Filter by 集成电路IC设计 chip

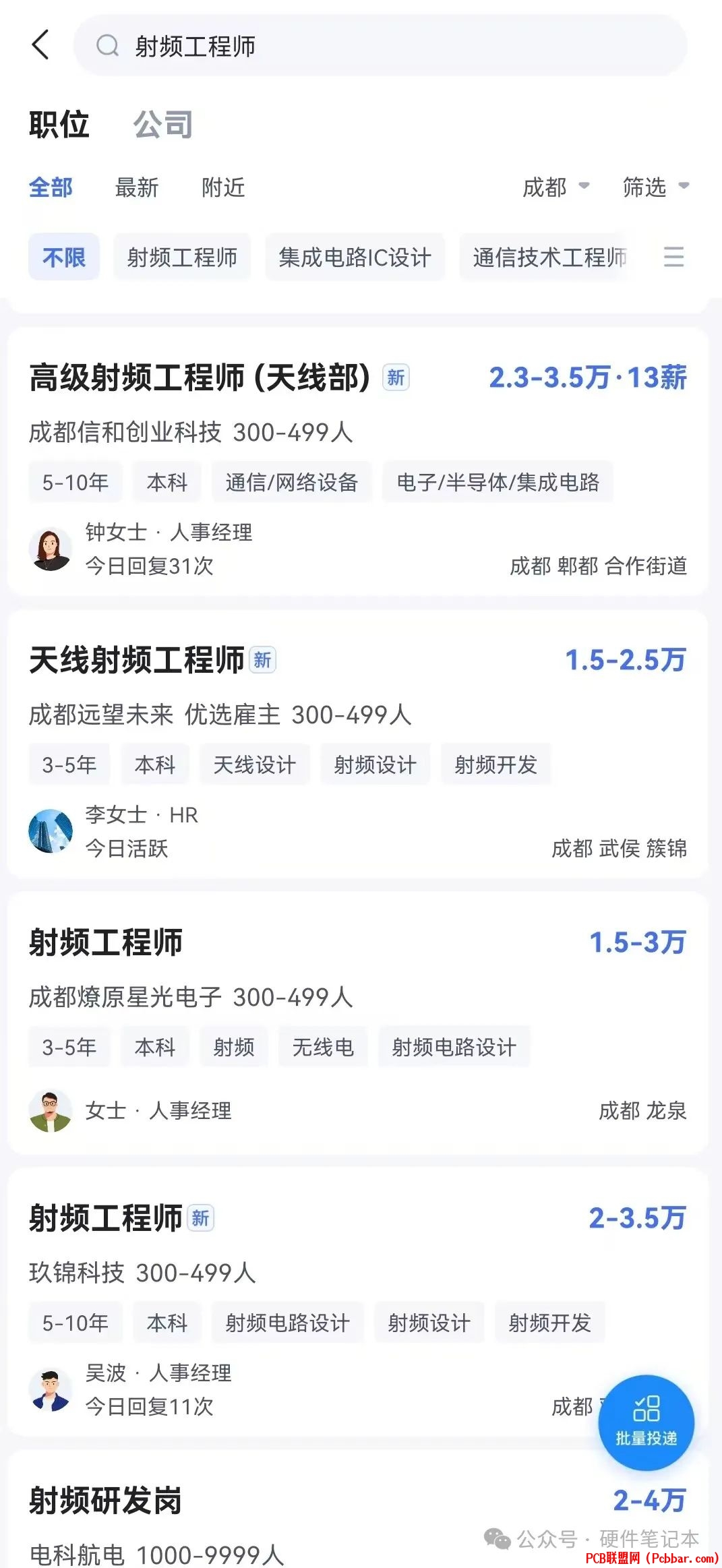click(355, 257)
